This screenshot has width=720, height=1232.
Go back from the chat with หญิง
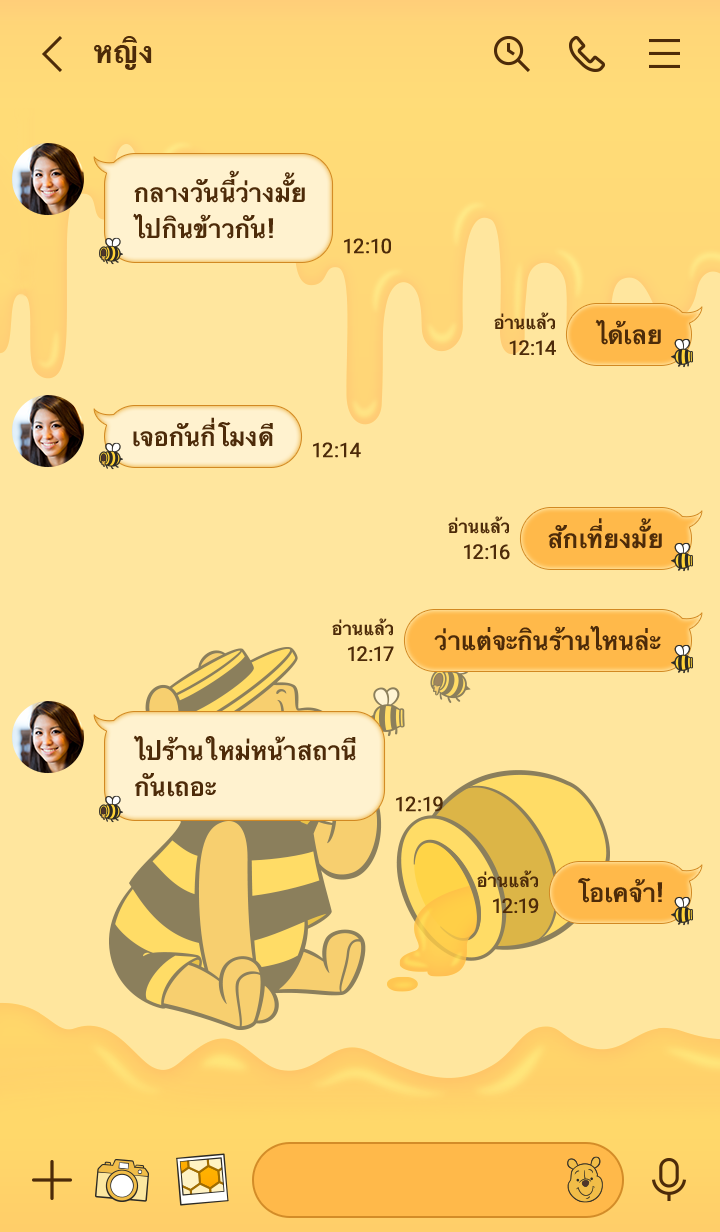52,54
